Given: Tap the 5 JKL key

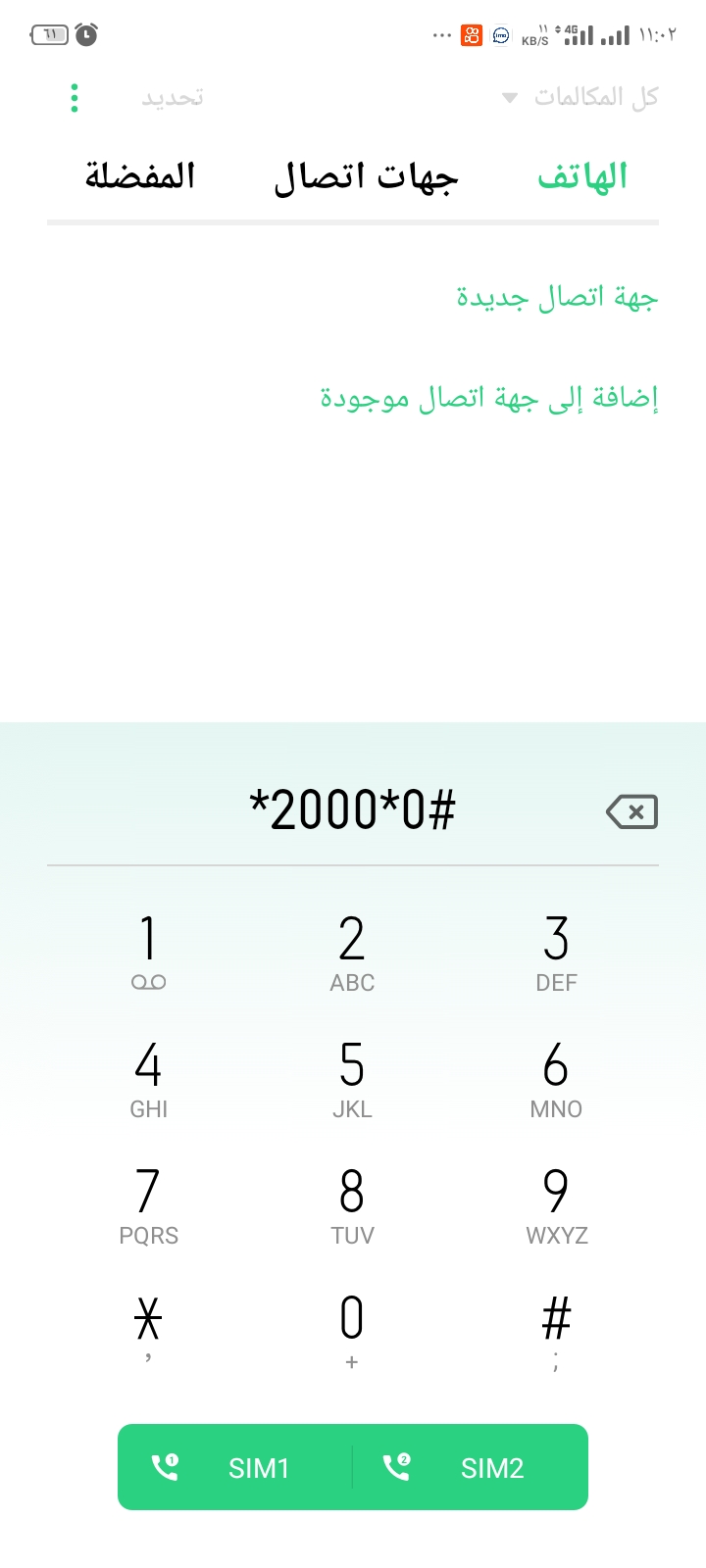Looking at the screenshot, I should coord(352,1079).
